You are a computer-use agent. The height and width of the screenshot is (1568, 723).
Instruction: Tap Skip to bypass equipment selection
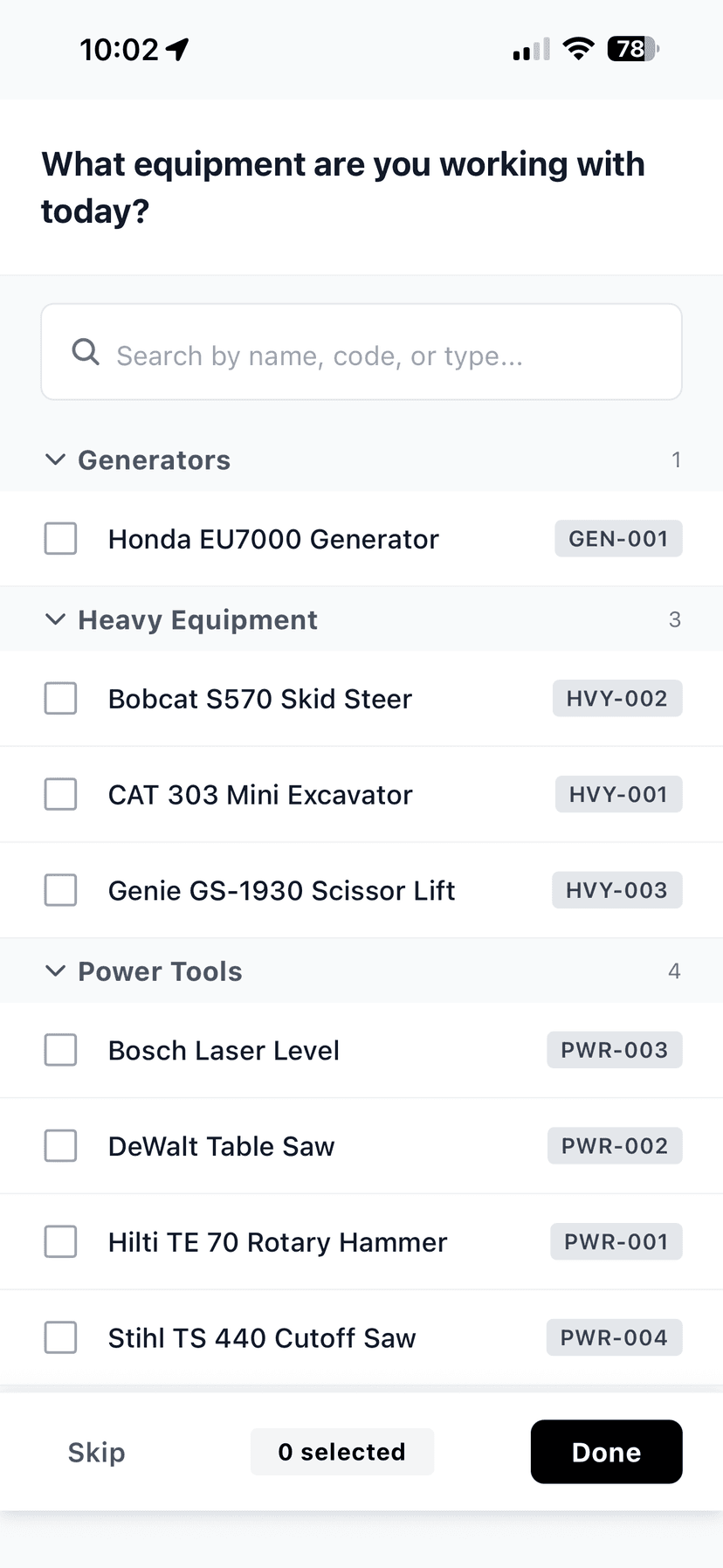96,1452
